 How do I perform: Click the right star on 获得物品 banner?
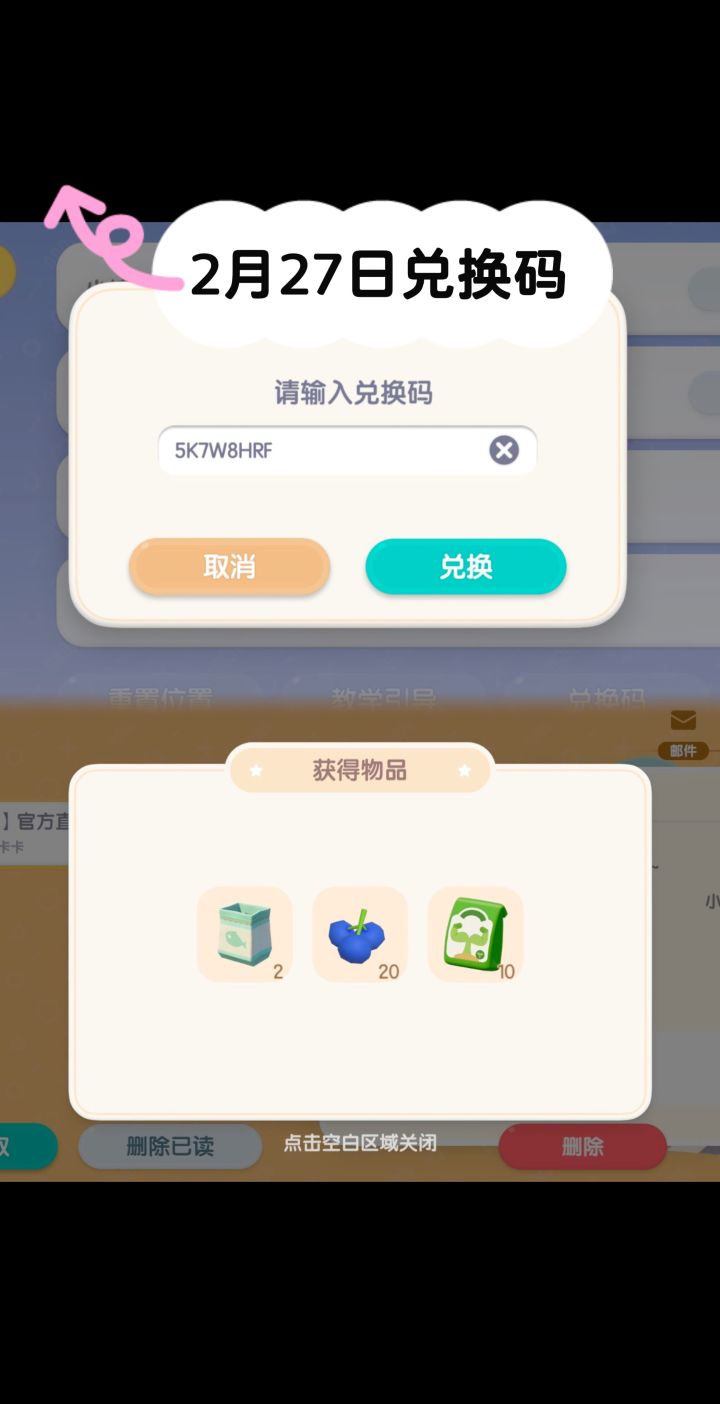click(x=463, y=770)
